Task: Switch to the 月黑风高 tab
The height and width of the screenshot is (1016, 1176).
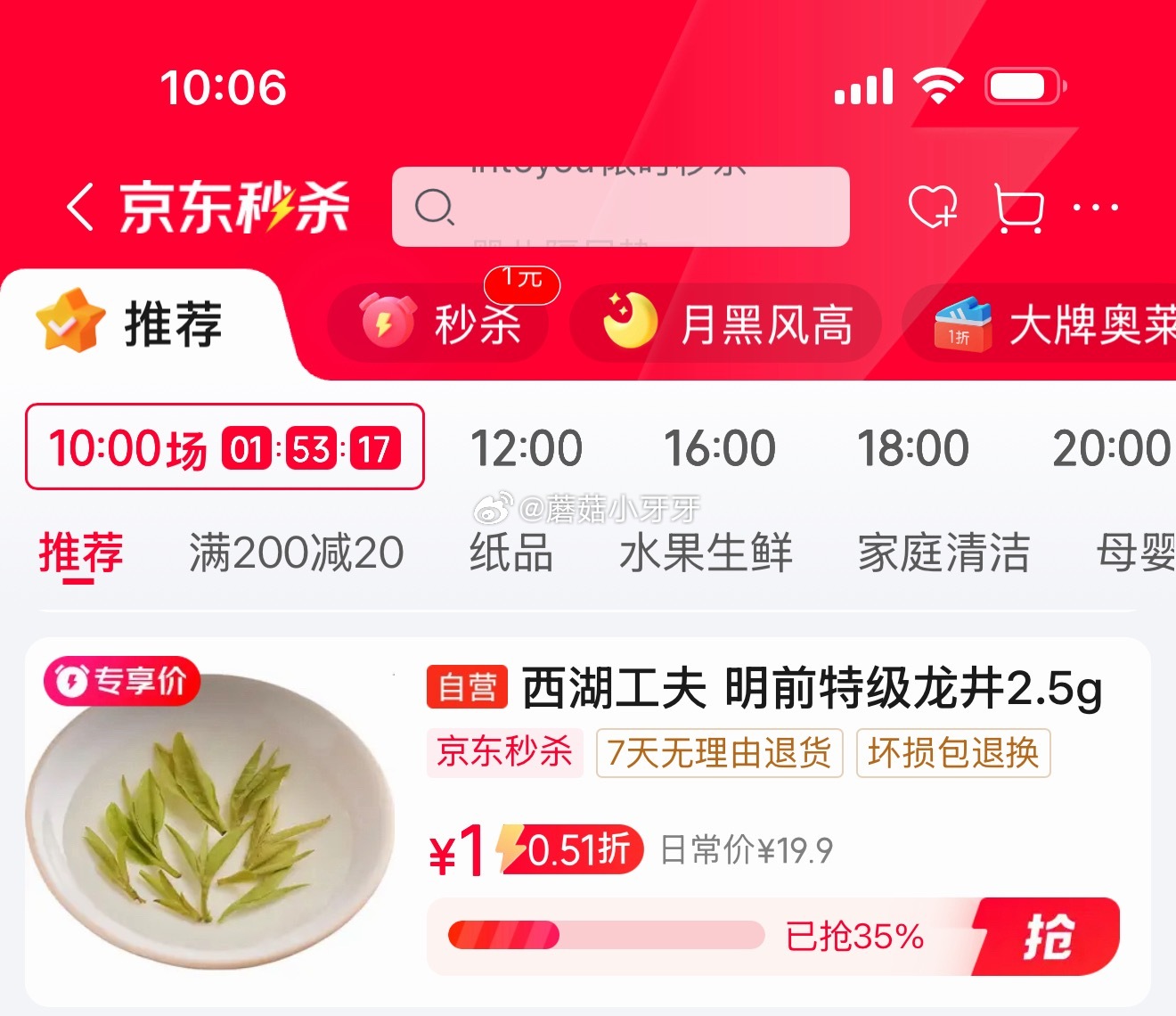Action: 726,323
